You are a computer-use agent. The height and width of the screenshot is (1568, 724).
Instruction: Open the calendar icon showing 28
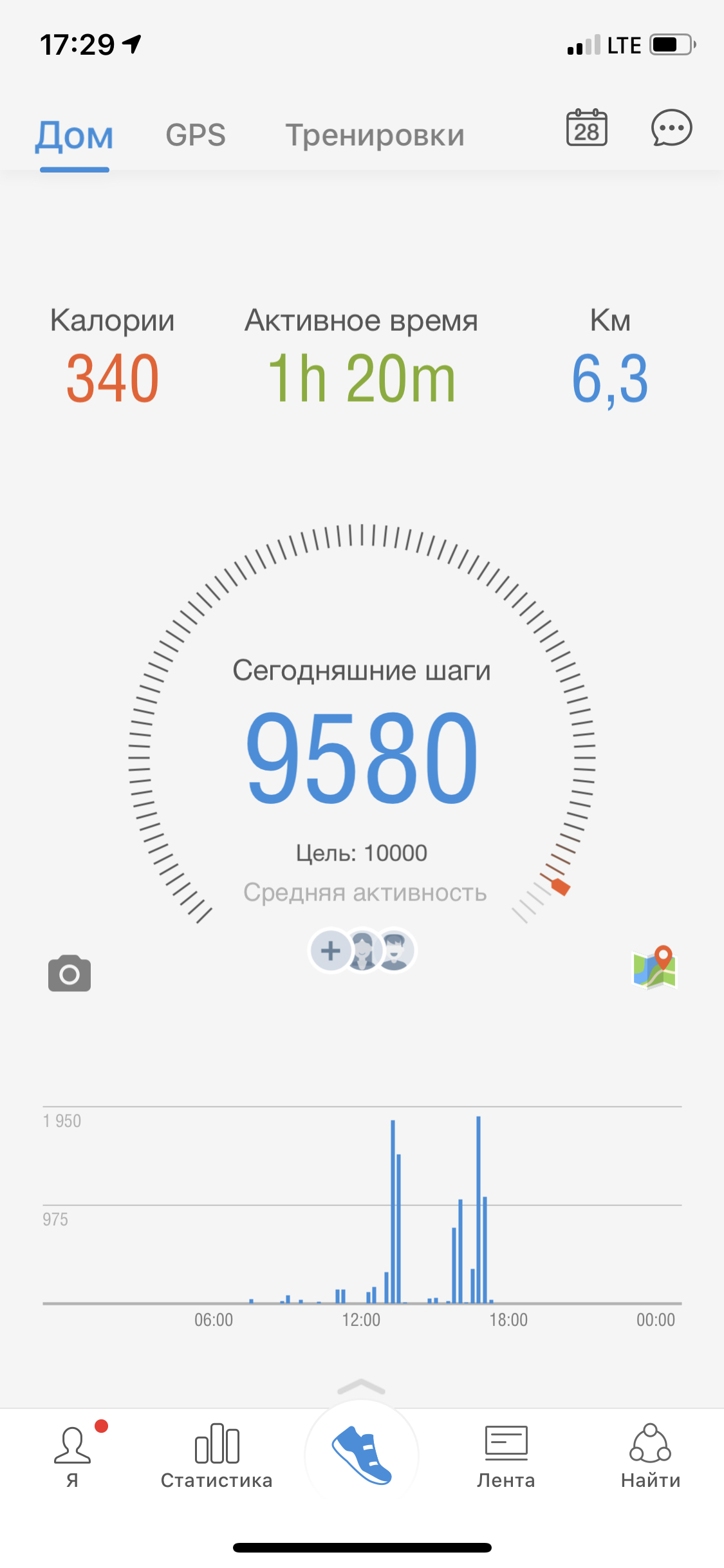click(x=586, y=128)
